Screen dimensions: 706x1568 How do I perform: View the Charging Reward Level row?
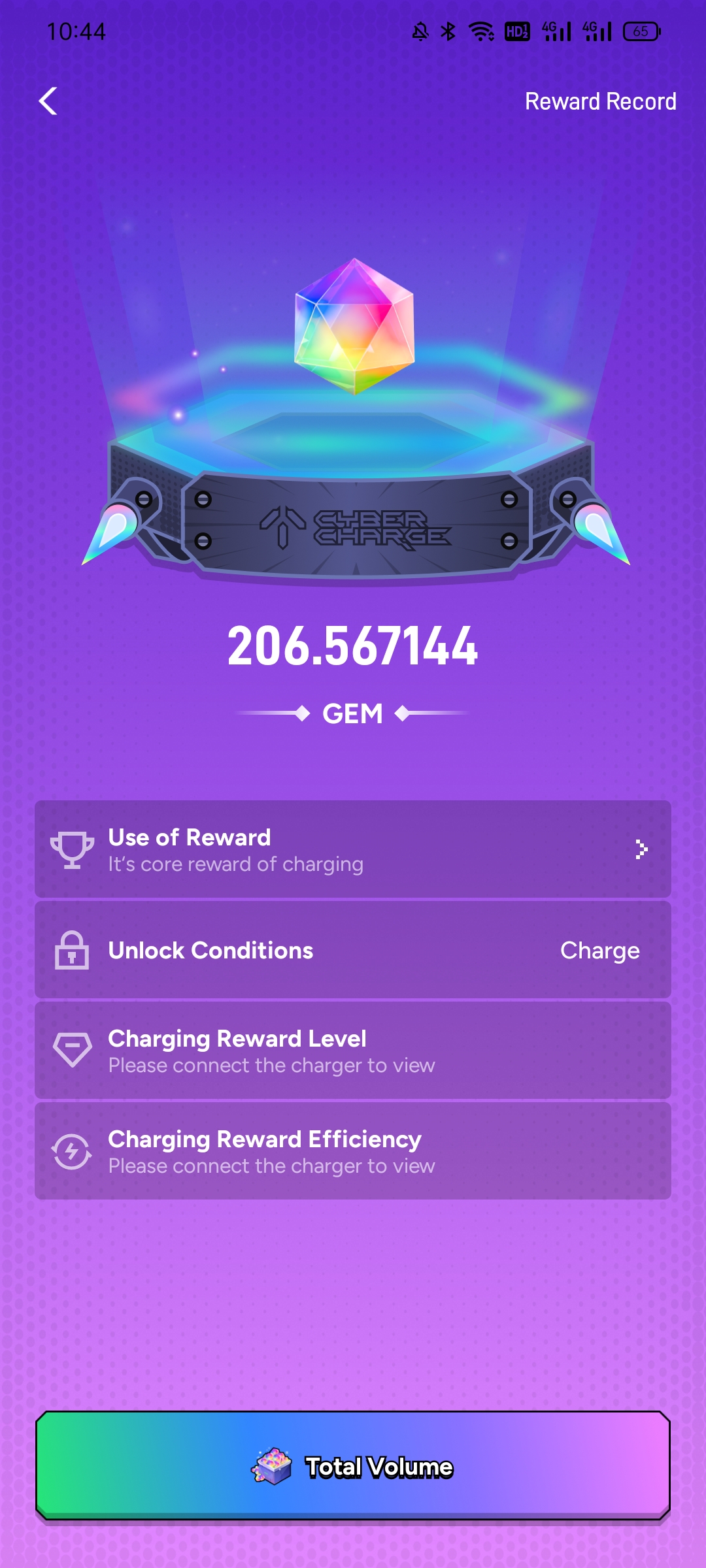[353, 1051]
